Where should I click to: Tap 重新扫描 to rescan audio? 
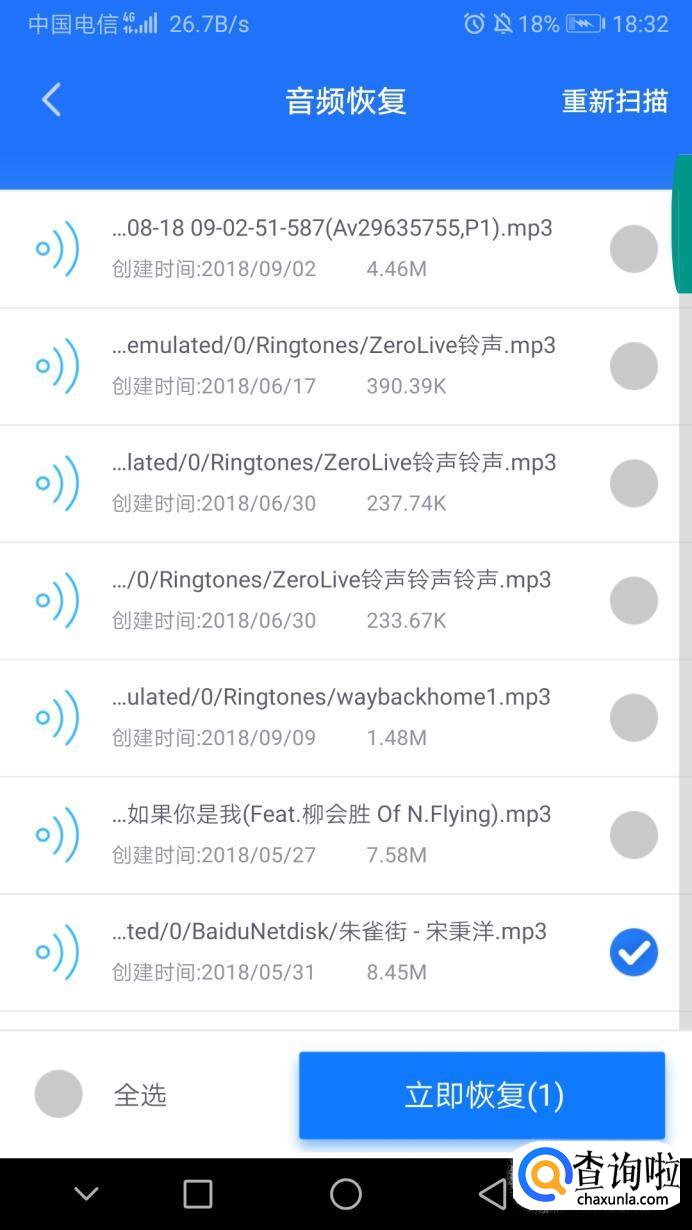[x=614, y=101]
